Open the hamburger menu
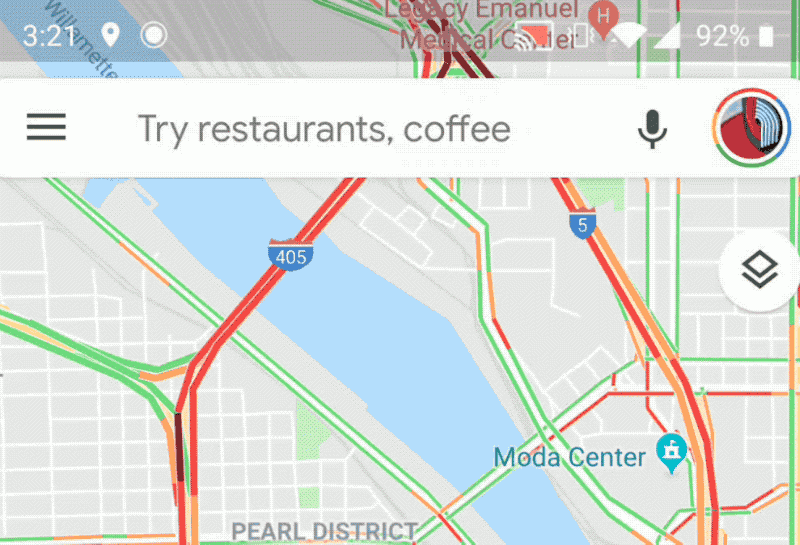 [x=46, y=128]
